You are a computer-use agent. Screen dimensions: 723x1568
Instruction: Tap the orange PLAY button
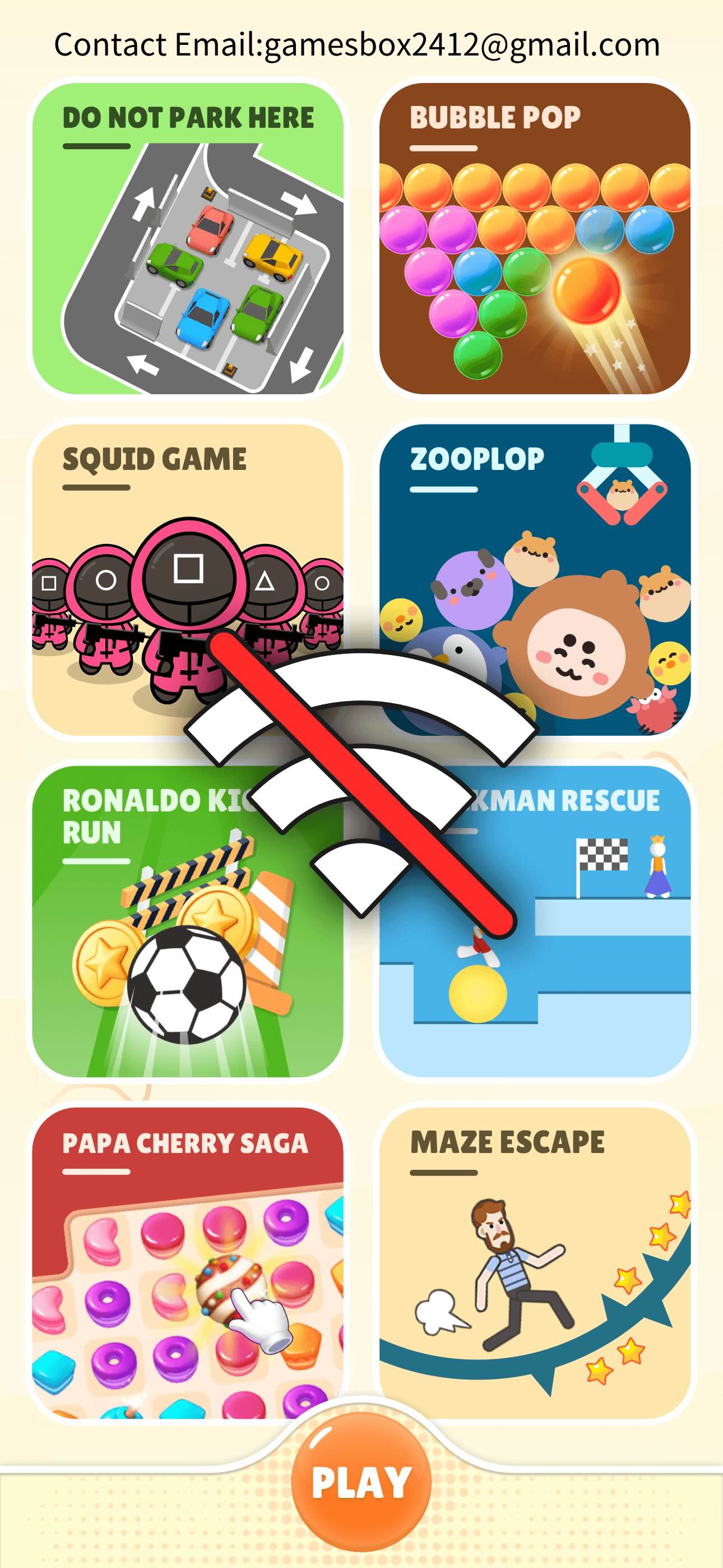pyautogui.click(x=361, y=1482)
